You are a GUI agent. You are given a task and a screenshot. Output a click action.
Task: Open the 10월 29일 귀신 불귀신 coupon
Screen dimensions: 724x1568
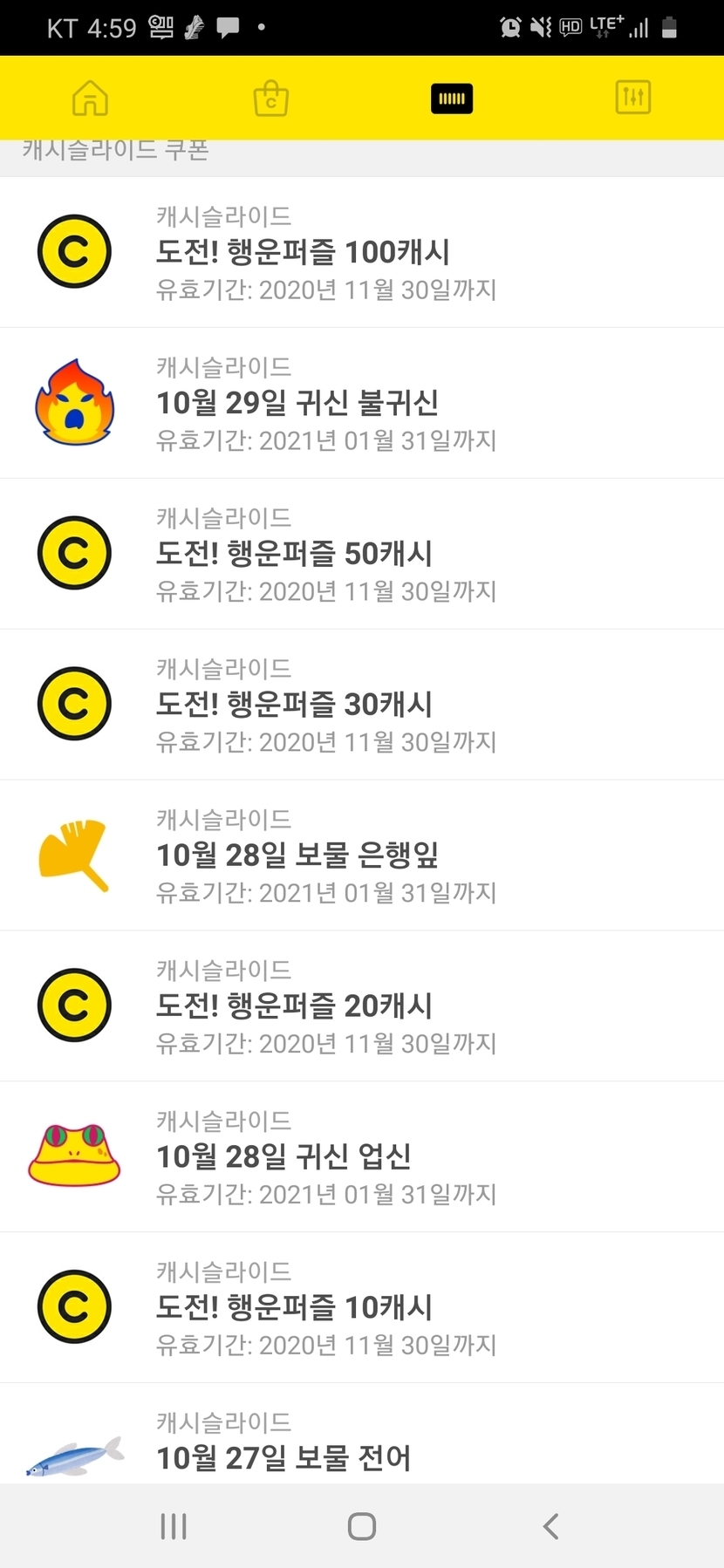[x=361, y=403]
